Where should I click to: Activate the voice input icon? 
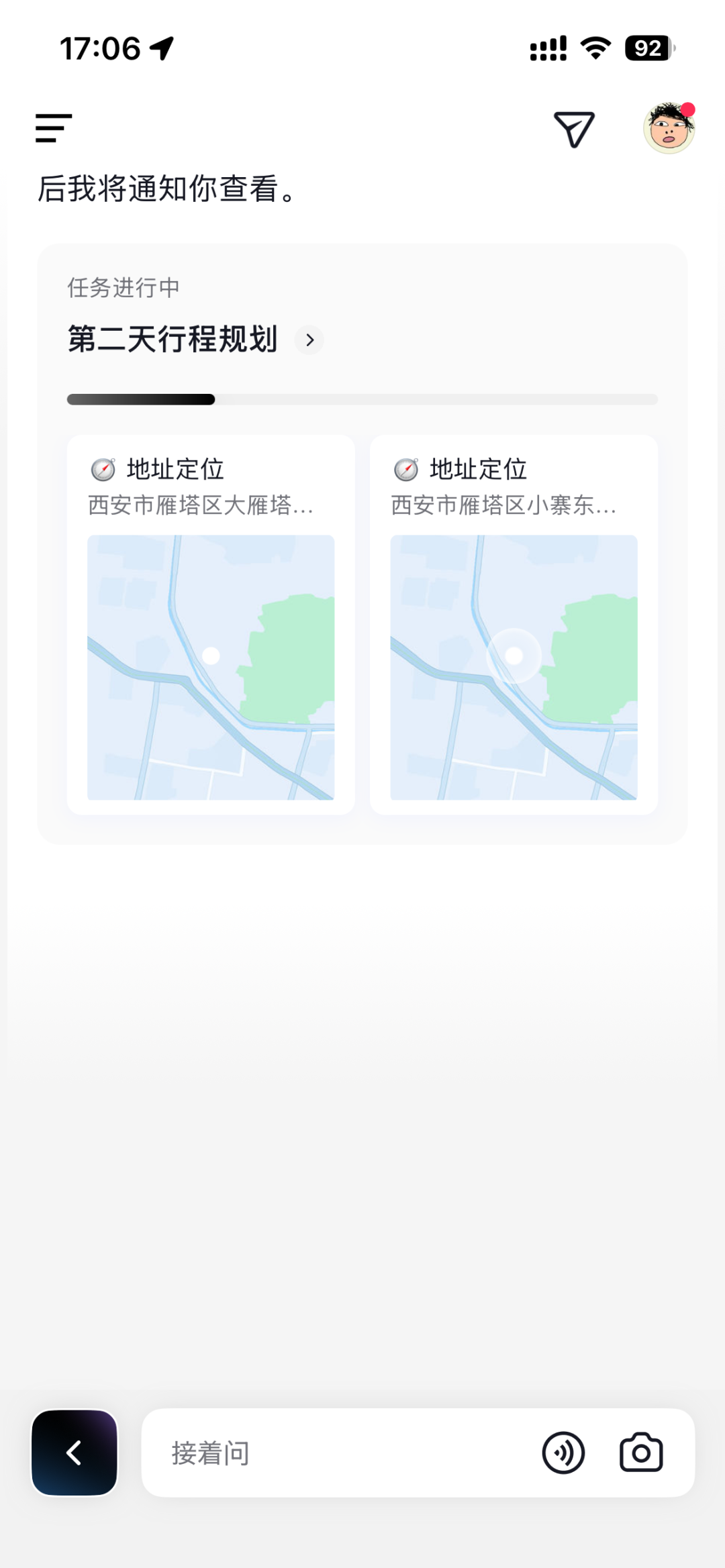click(565, 1453)
